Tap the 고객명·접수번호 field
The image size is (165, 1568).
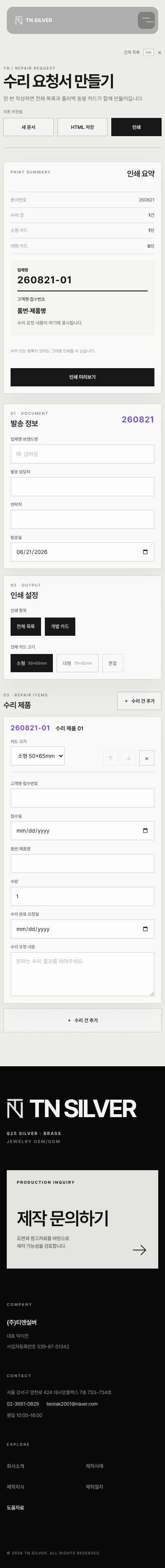pos(82,798)
